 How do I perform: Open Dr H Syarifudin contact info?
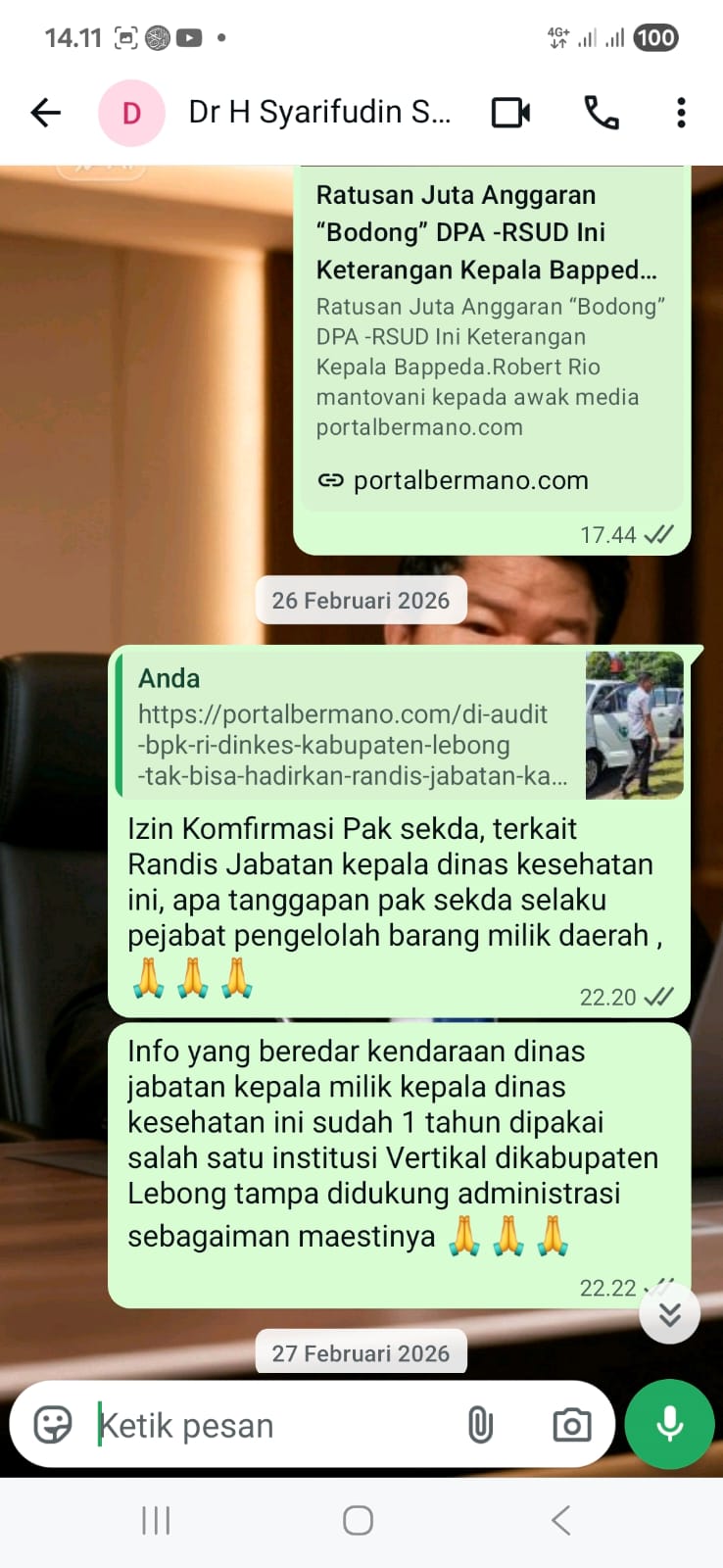318,113
